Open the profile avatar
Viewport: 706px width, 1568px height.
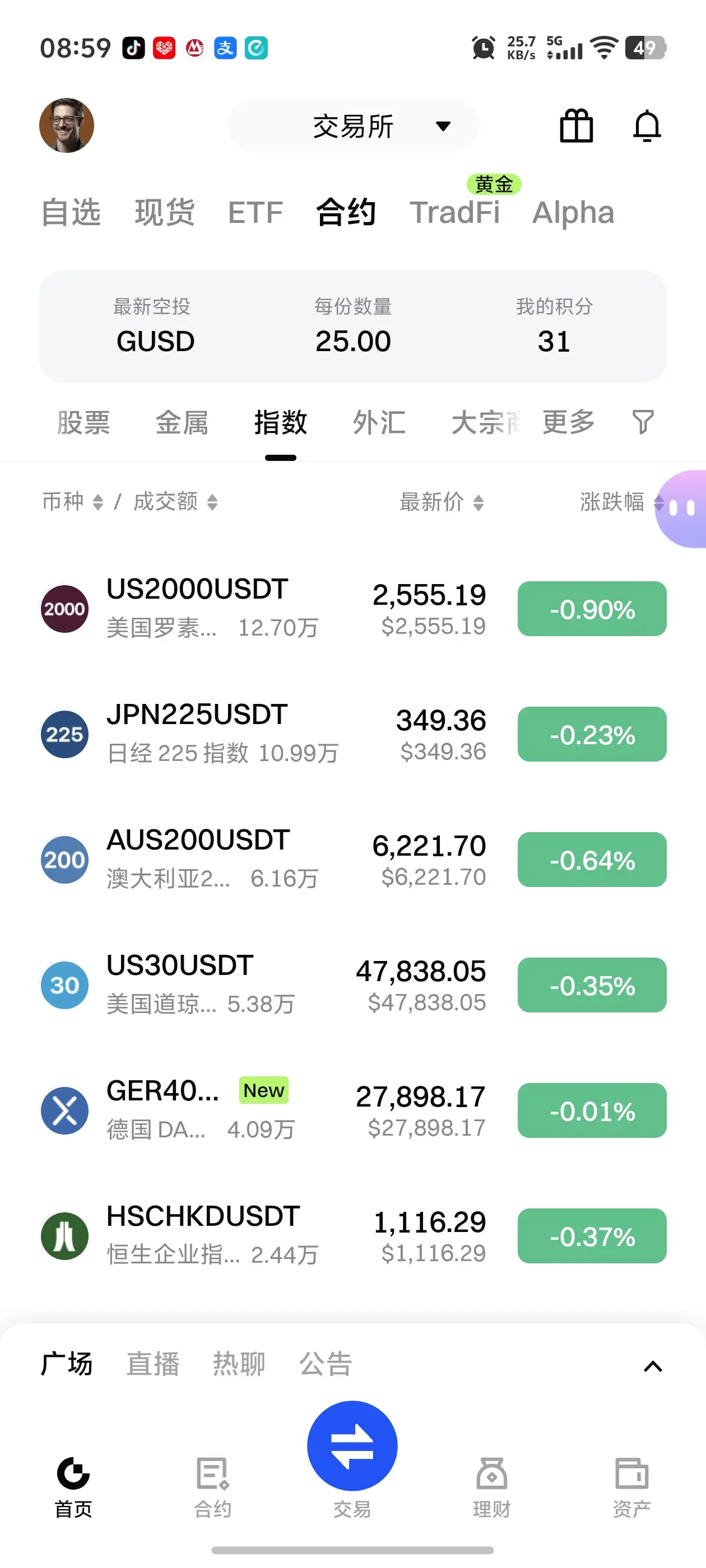pyautogui.click(x=66, y=125)
